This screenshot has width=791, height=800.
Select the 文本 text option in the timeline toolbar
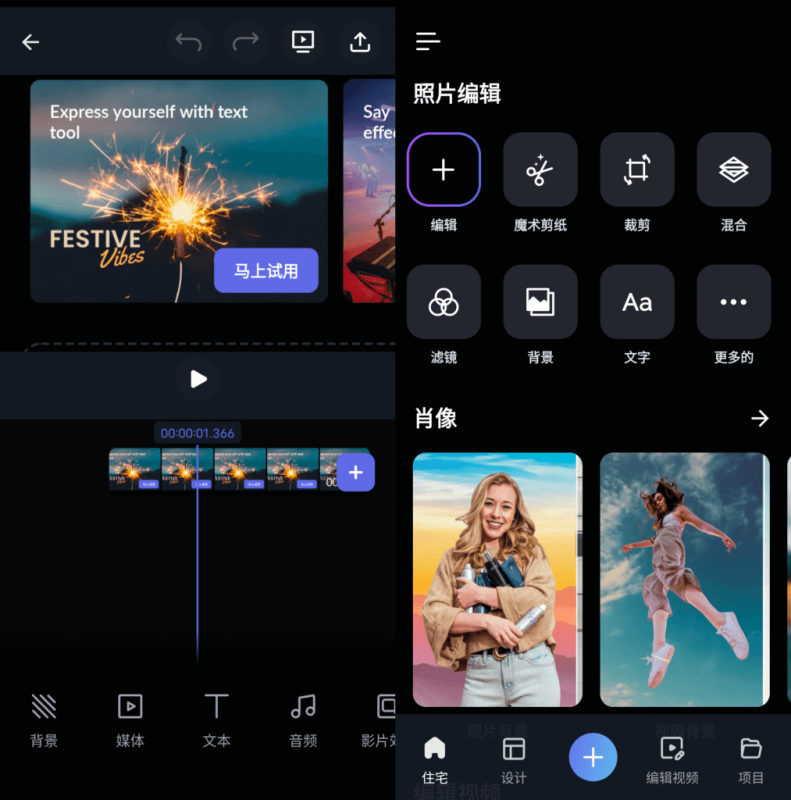click(216, 718)
